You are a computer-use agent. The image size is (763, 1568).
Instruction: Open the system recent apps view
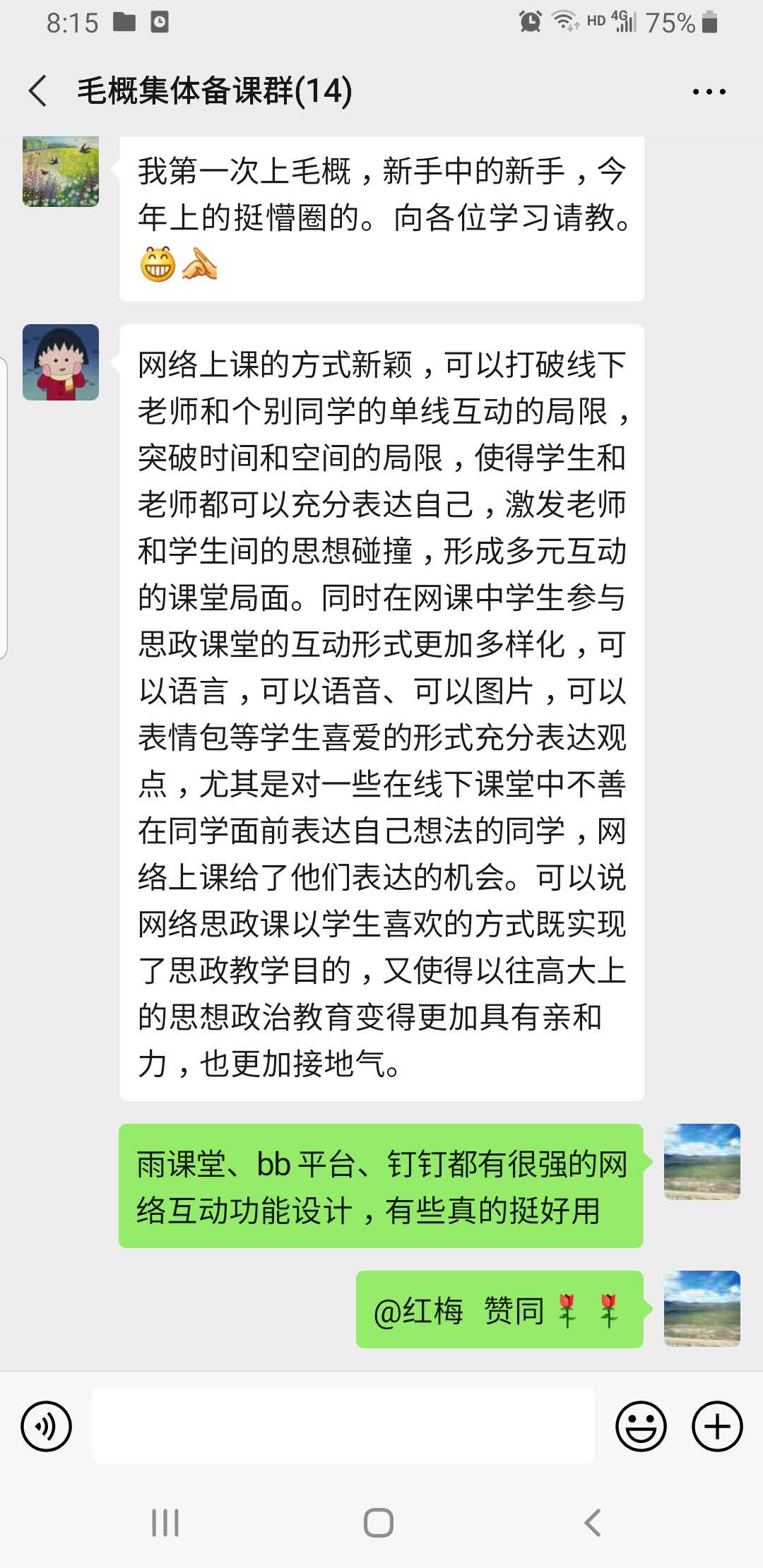(x=165, y=1522)
